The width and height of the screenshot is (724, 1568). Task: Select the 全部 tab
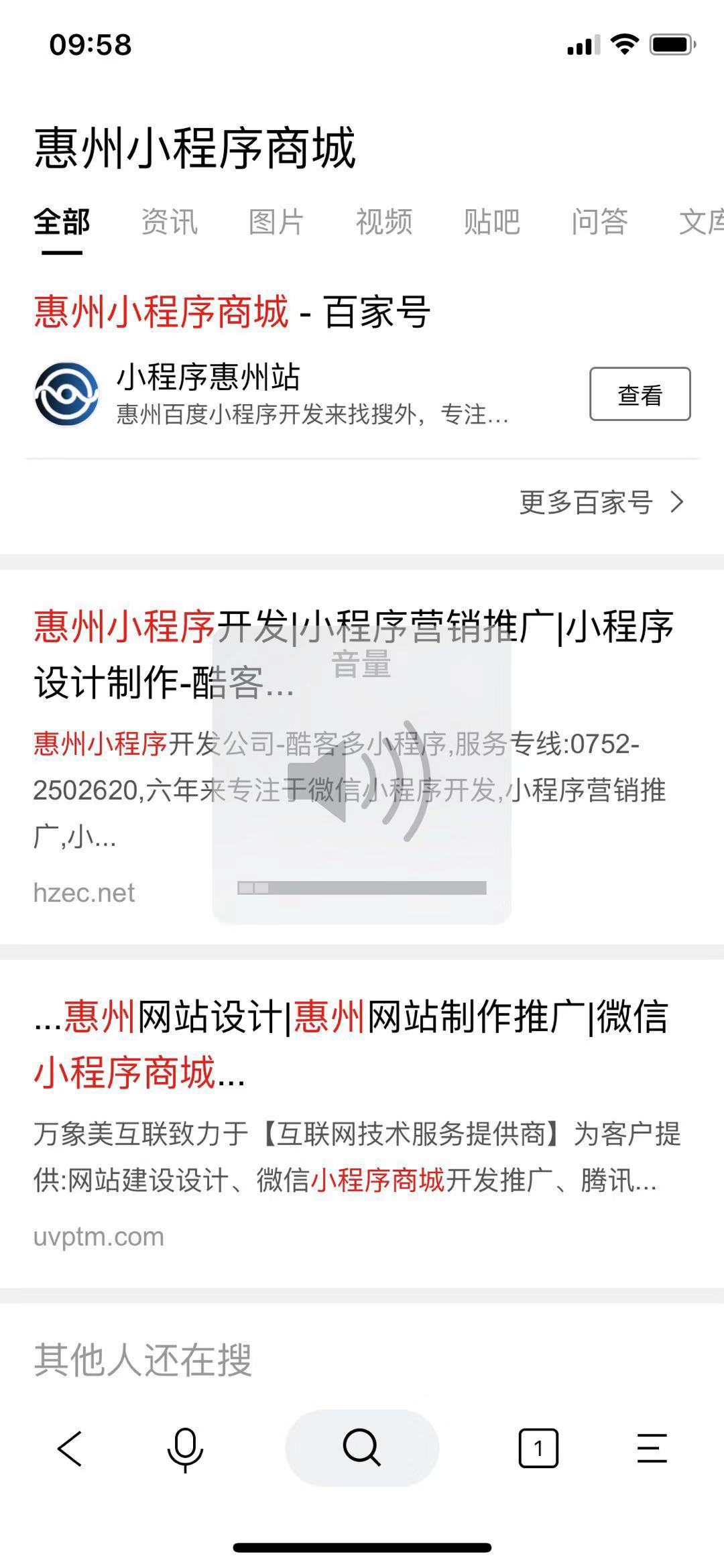coord(62,222)
